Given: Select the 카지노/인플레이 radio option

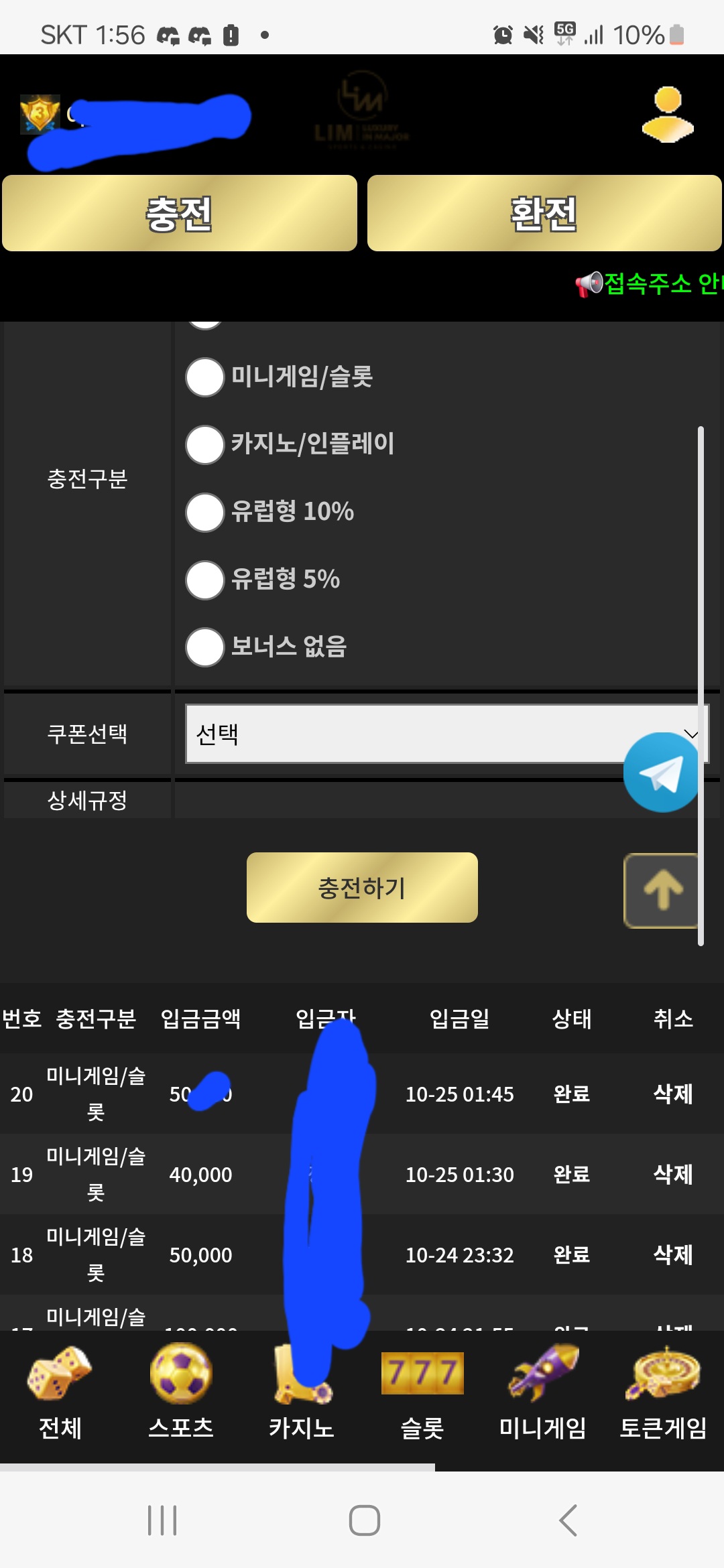Looking at the screenshot, I should tap(205, 445).
